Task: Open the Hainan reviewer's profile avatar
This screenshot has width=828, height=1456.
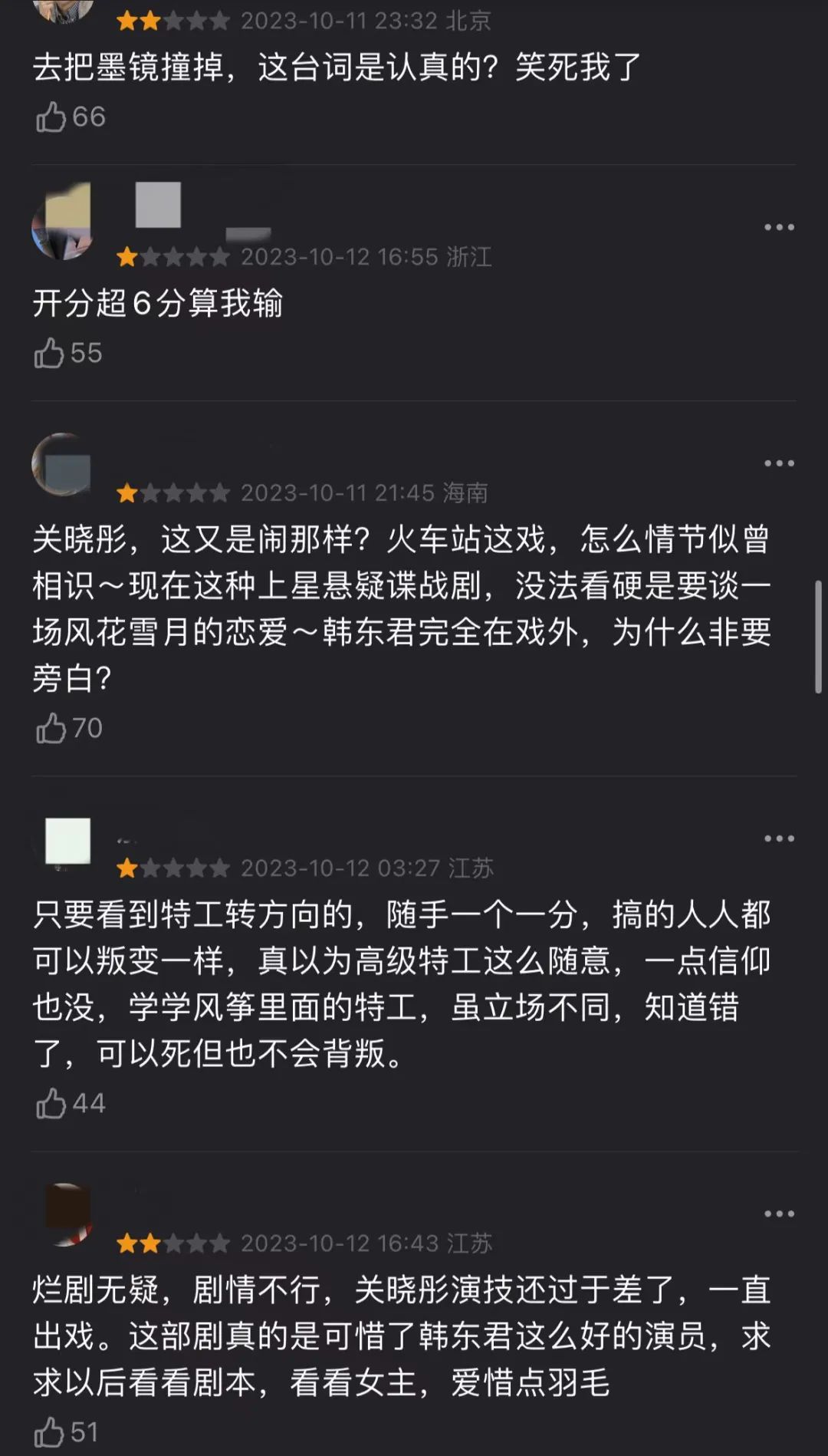Action: coord(62,464)
